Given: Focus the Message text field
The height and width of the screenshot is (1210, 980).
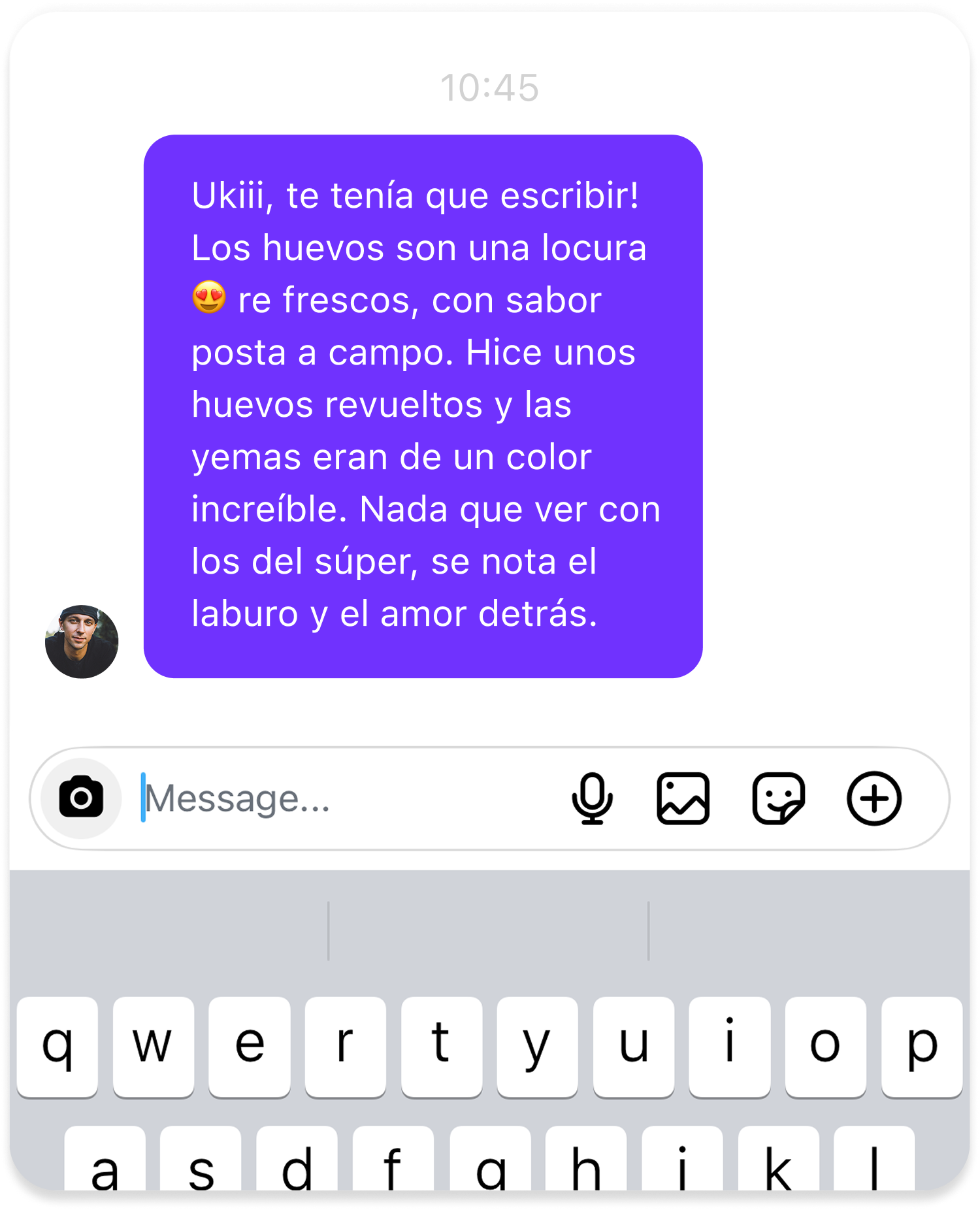Looking at the screenshot, I should pyautogui.click(x=346, y=798).
